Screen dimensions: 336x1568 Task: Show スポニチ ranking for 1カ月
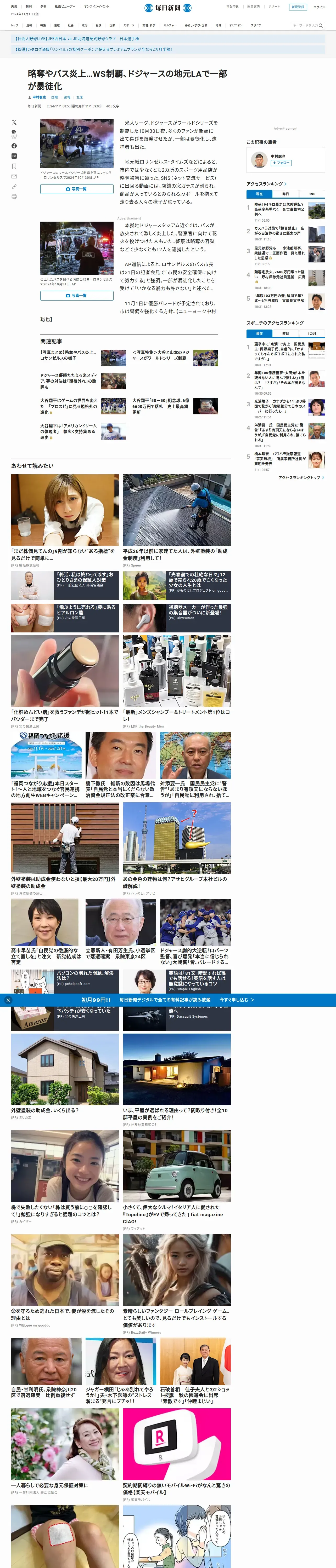tap(312, 333)
